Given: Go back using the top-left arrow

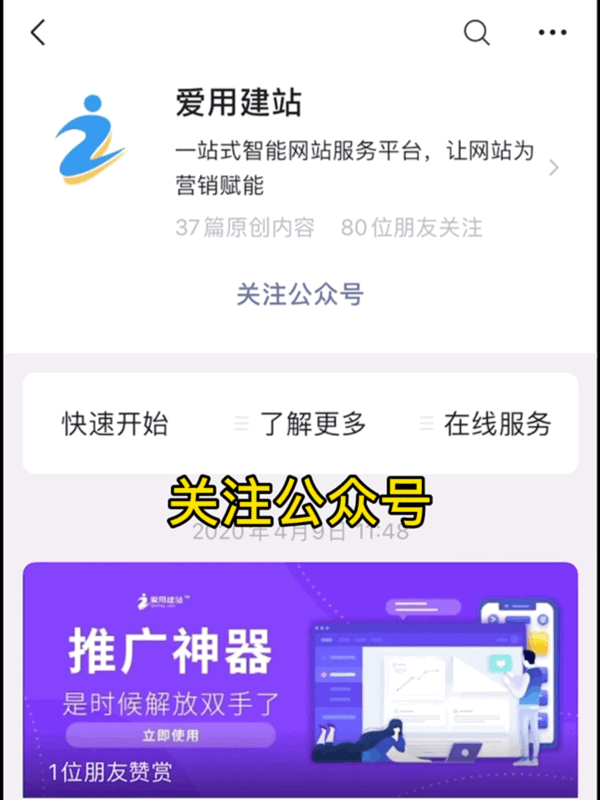Looking at the screenshot, I should tap(38, 32).
